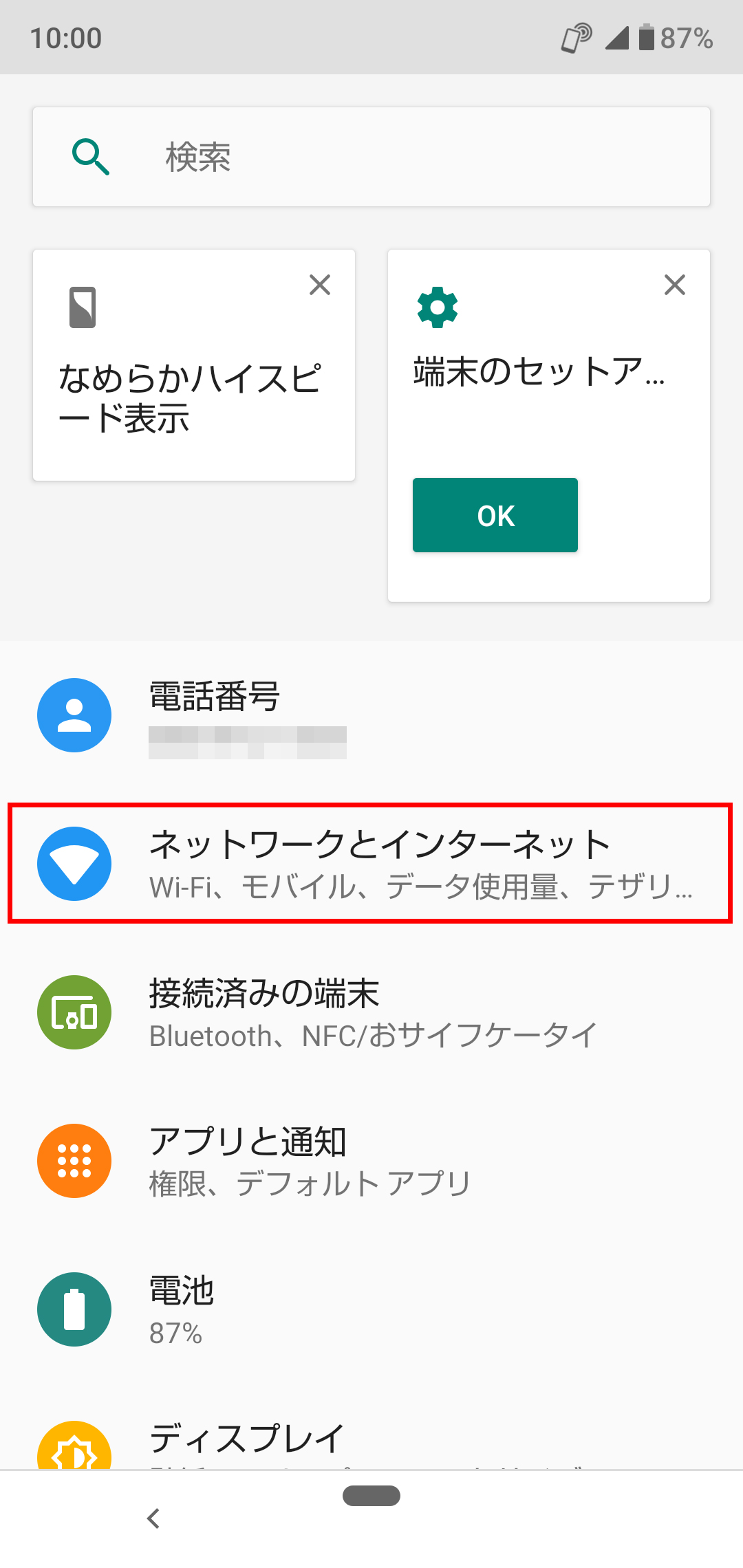743x1568 pixels.
Task: Tap OK on the device setup card
Action: [x=495, y=515]
